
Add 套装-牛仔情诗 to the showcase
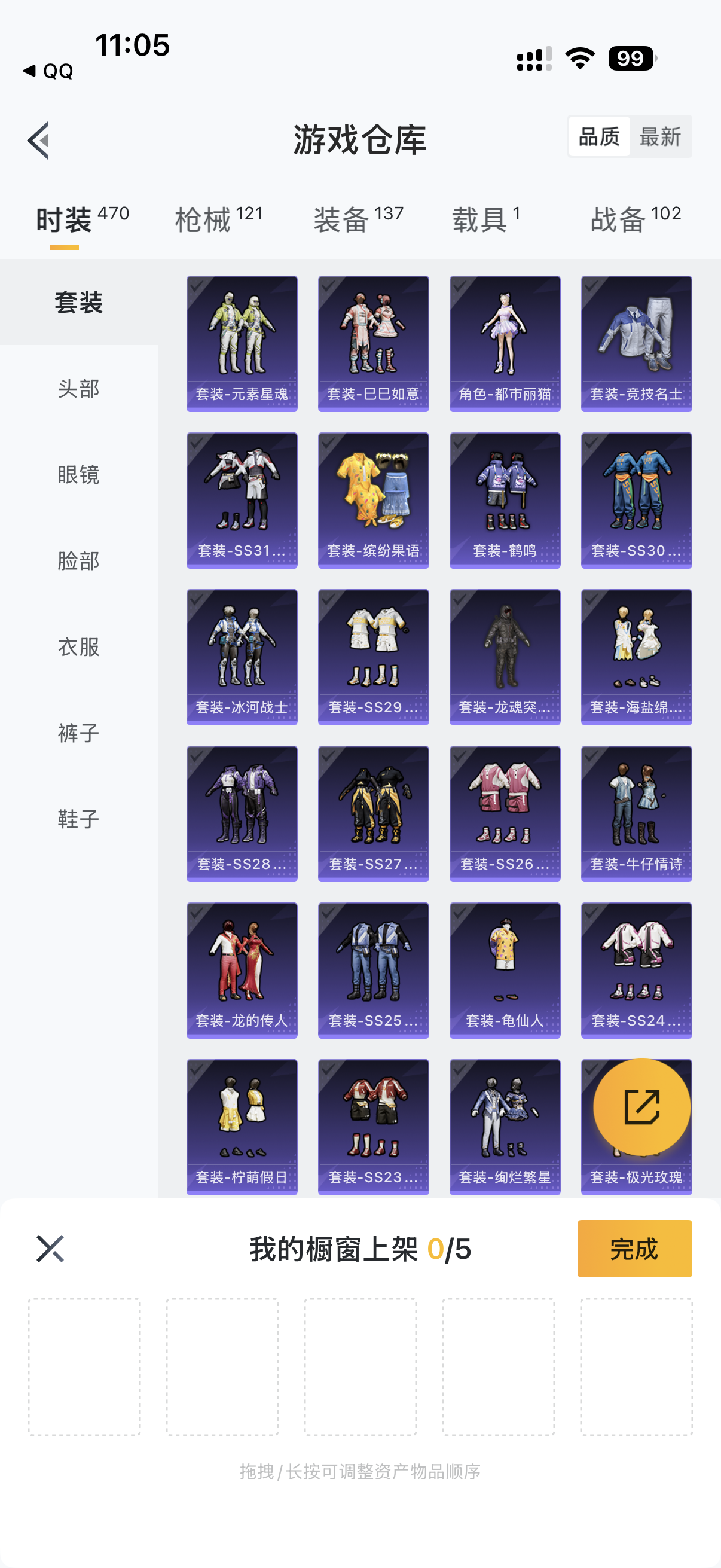(636, 813)
